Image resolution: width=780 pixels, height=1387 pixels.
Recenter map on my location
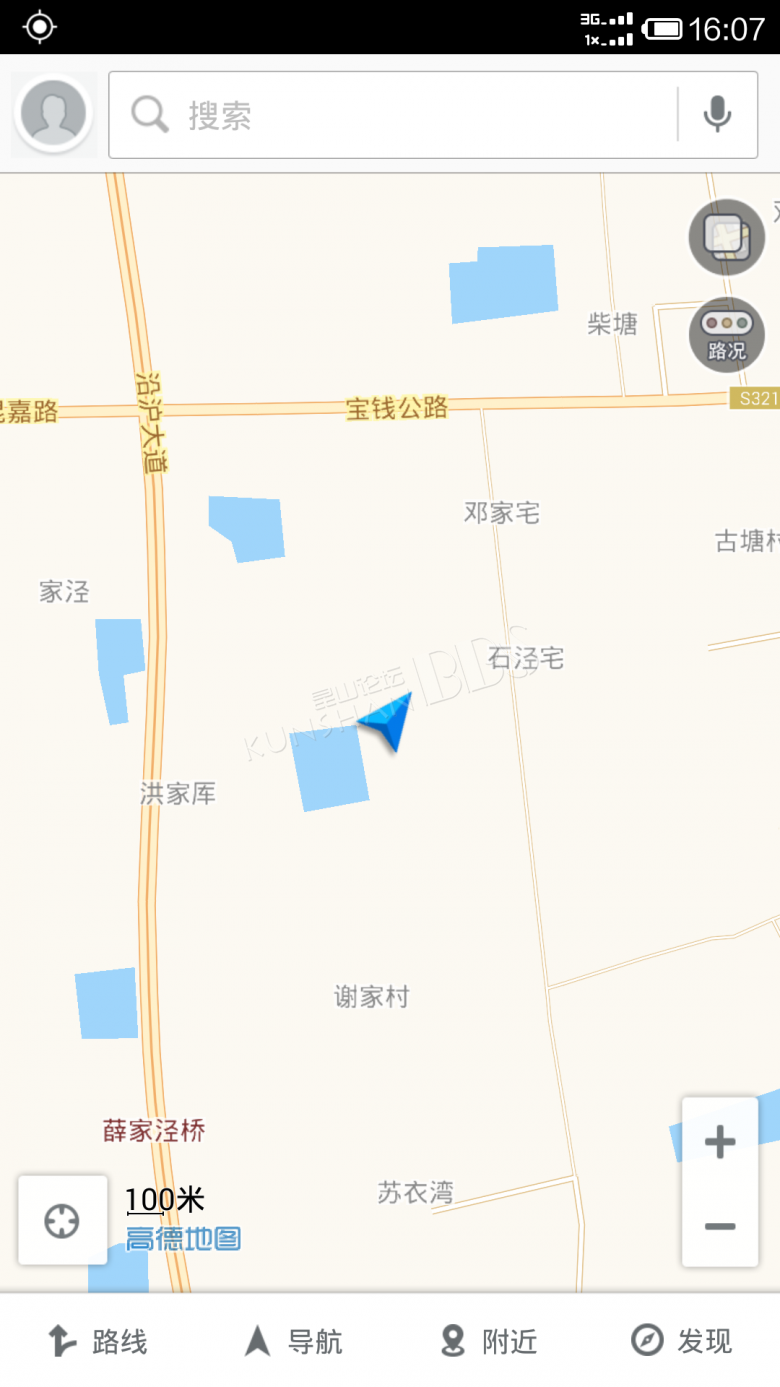coord(62,1221)
